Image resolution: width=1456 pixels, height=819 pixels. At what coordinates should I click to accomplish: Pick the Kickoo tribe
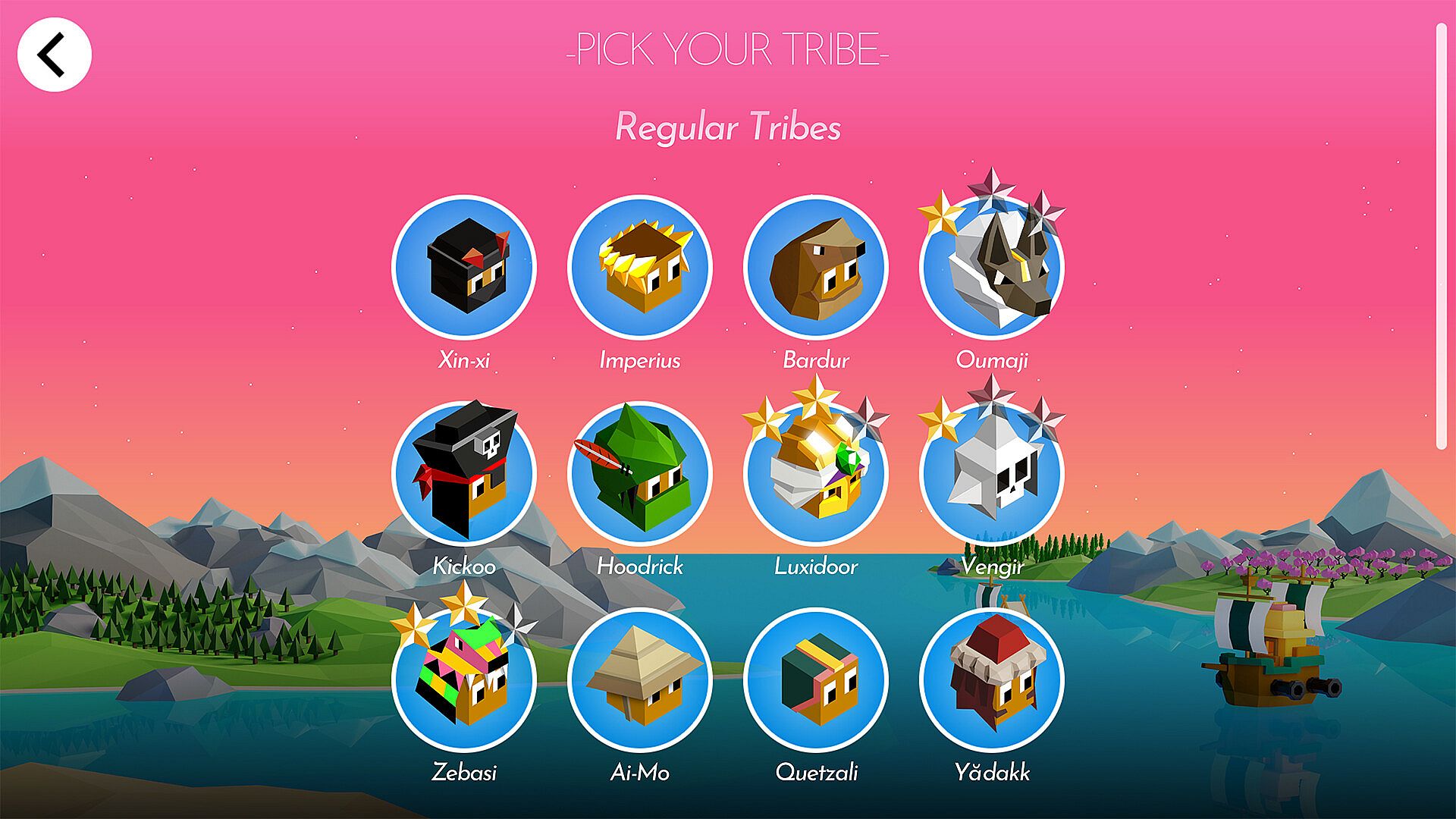pyautogui.click(x=464, y=474)
